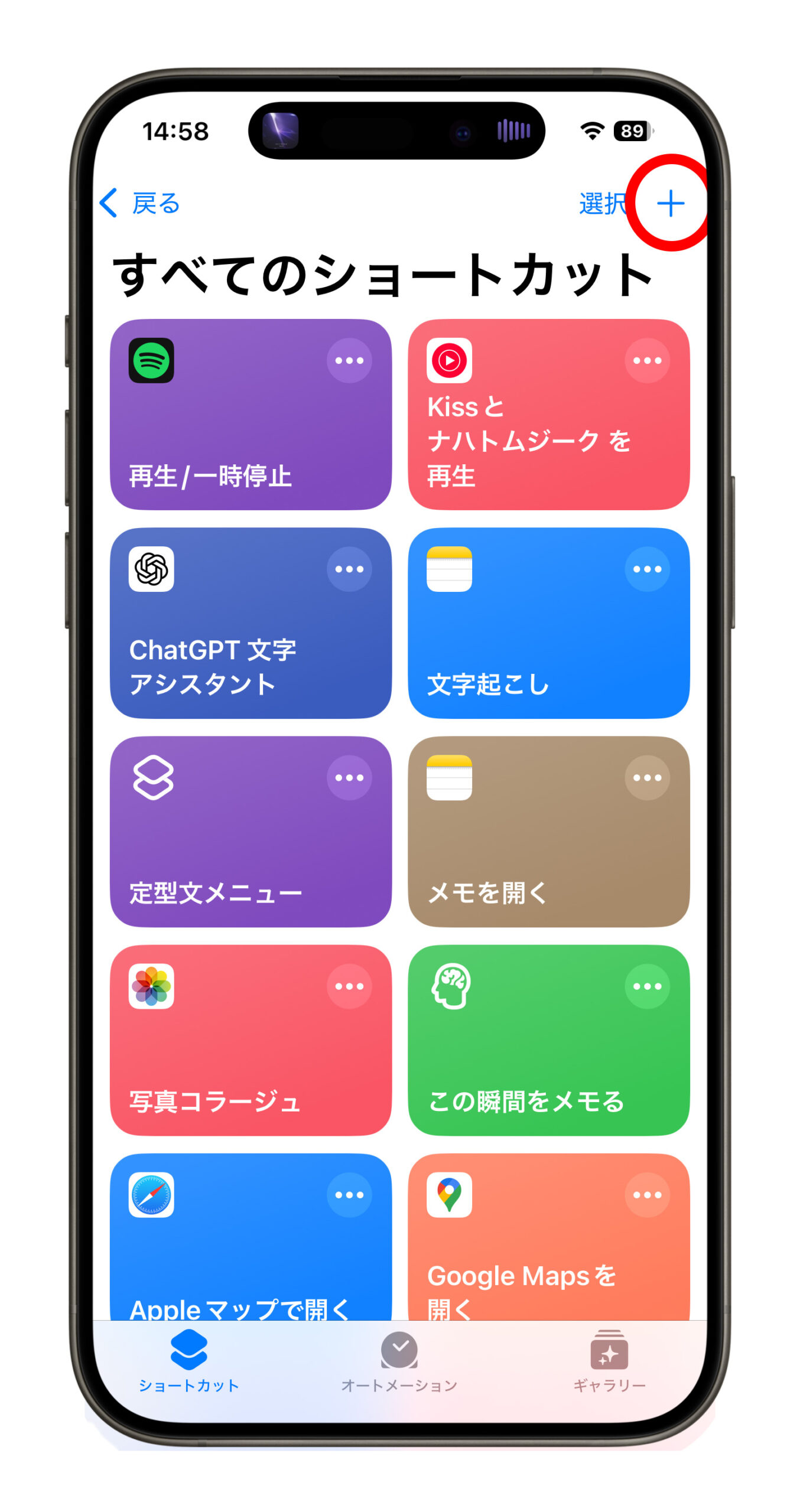
Task: Run the この瞬間をメモる shortcut
Action: pyautogui.click(x=532, y=1057)
